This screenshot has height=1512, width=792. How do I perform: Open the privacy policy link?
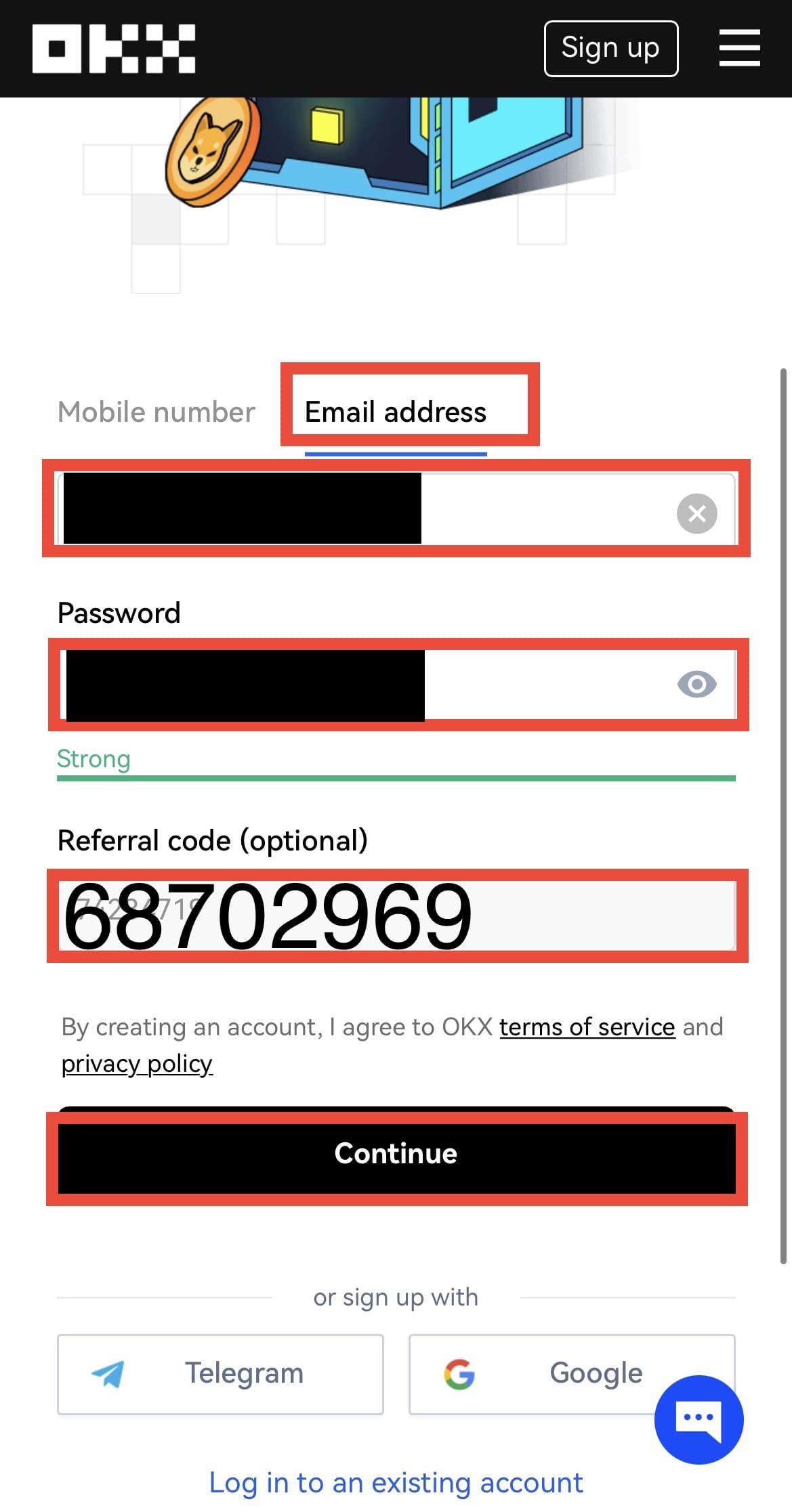[x=137, y=1064]
